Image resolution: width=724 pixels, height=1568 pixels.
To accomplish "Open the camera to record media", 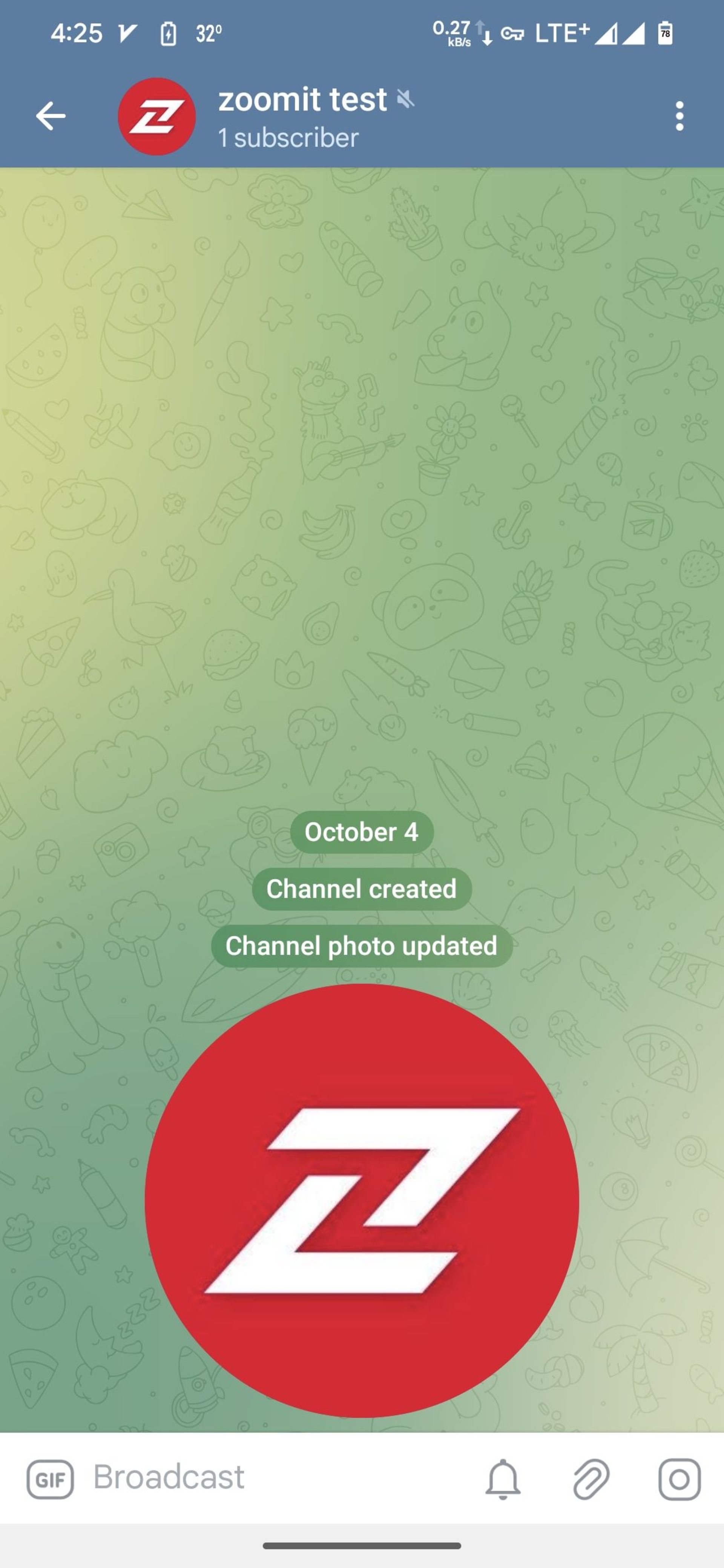I will 679,1479.
